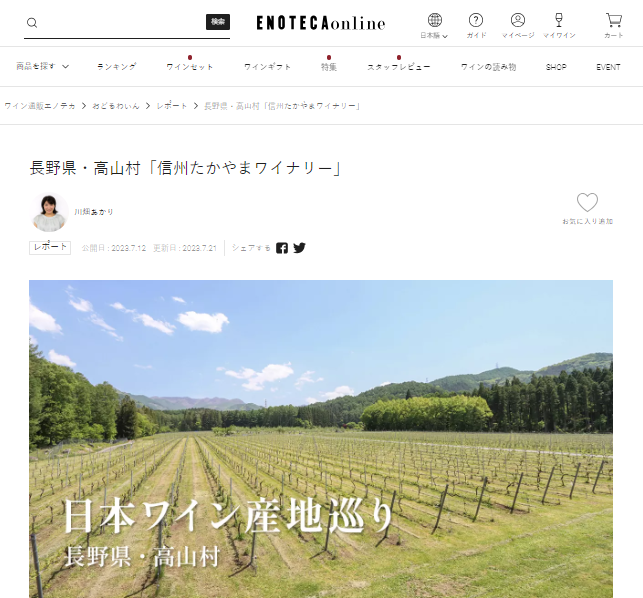
Task: Tap the 検索 search button
Action: (217, 22)
